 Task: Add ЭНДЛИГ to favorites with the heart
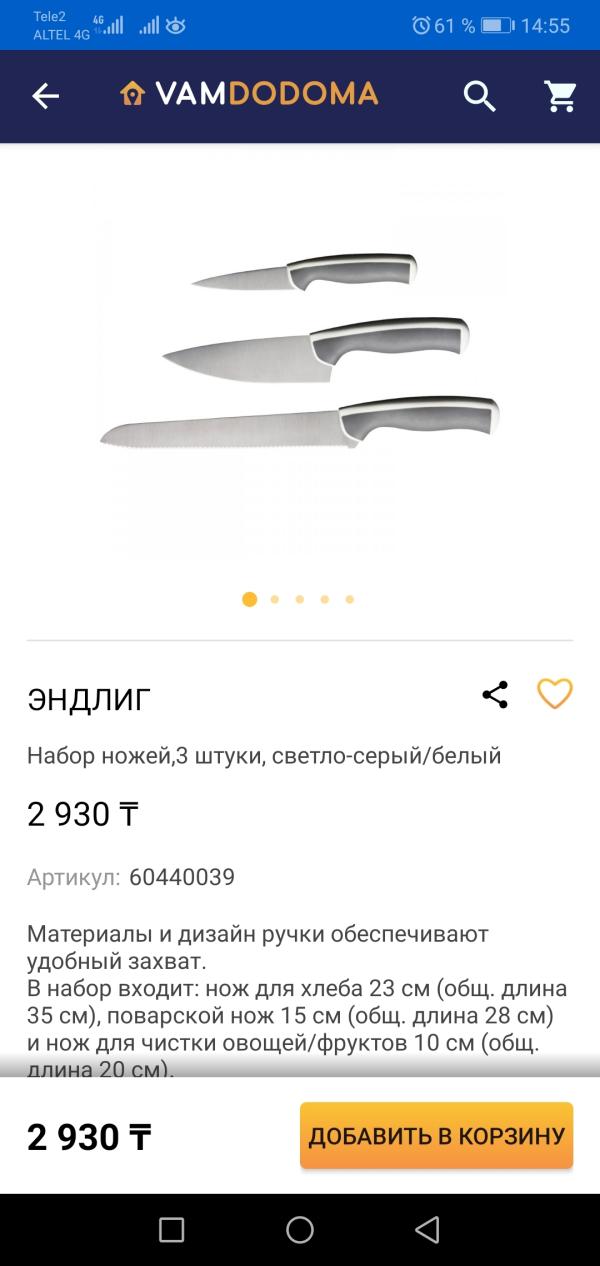[x=555, y=694]
